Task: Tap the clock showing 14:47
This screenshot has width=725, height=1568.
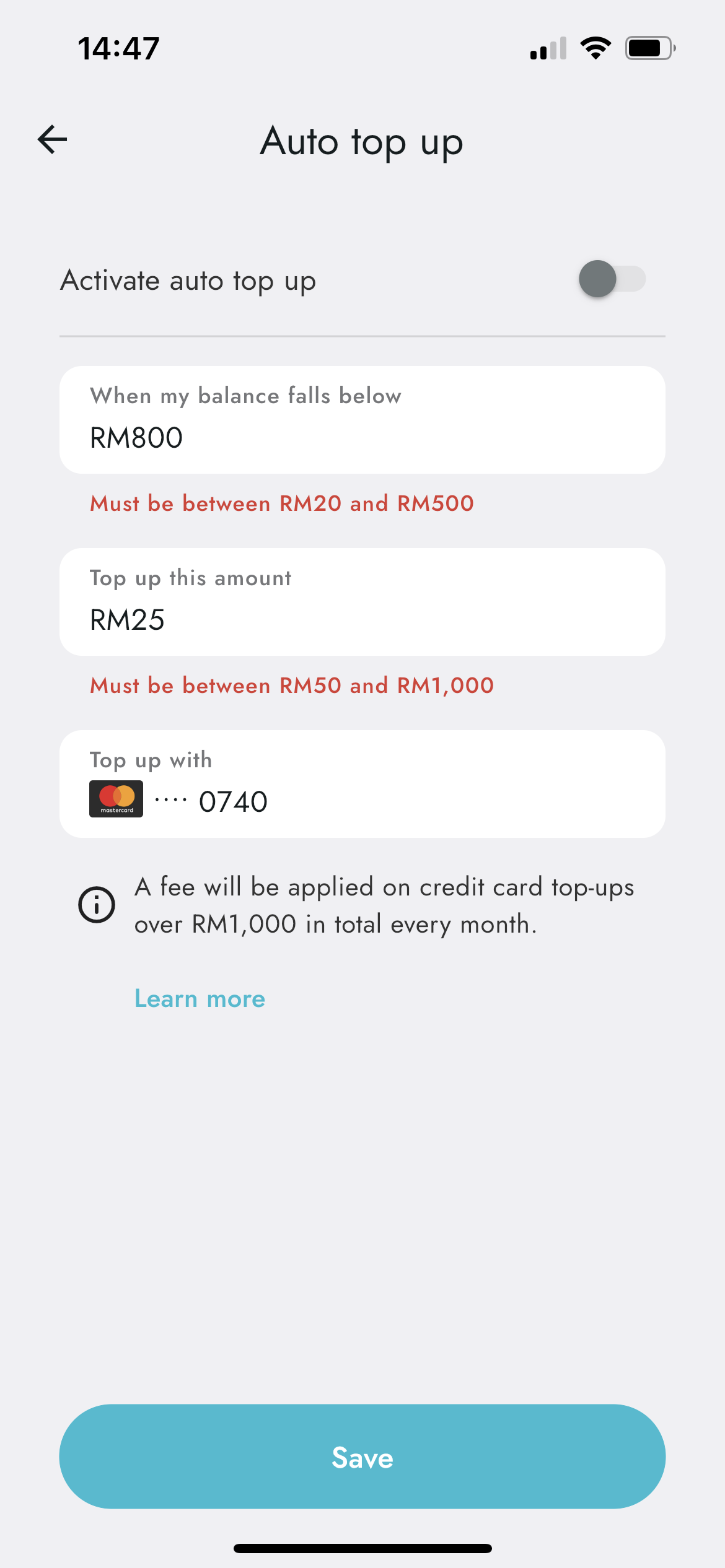Action: pyautogui.click(x=118, y=48)
